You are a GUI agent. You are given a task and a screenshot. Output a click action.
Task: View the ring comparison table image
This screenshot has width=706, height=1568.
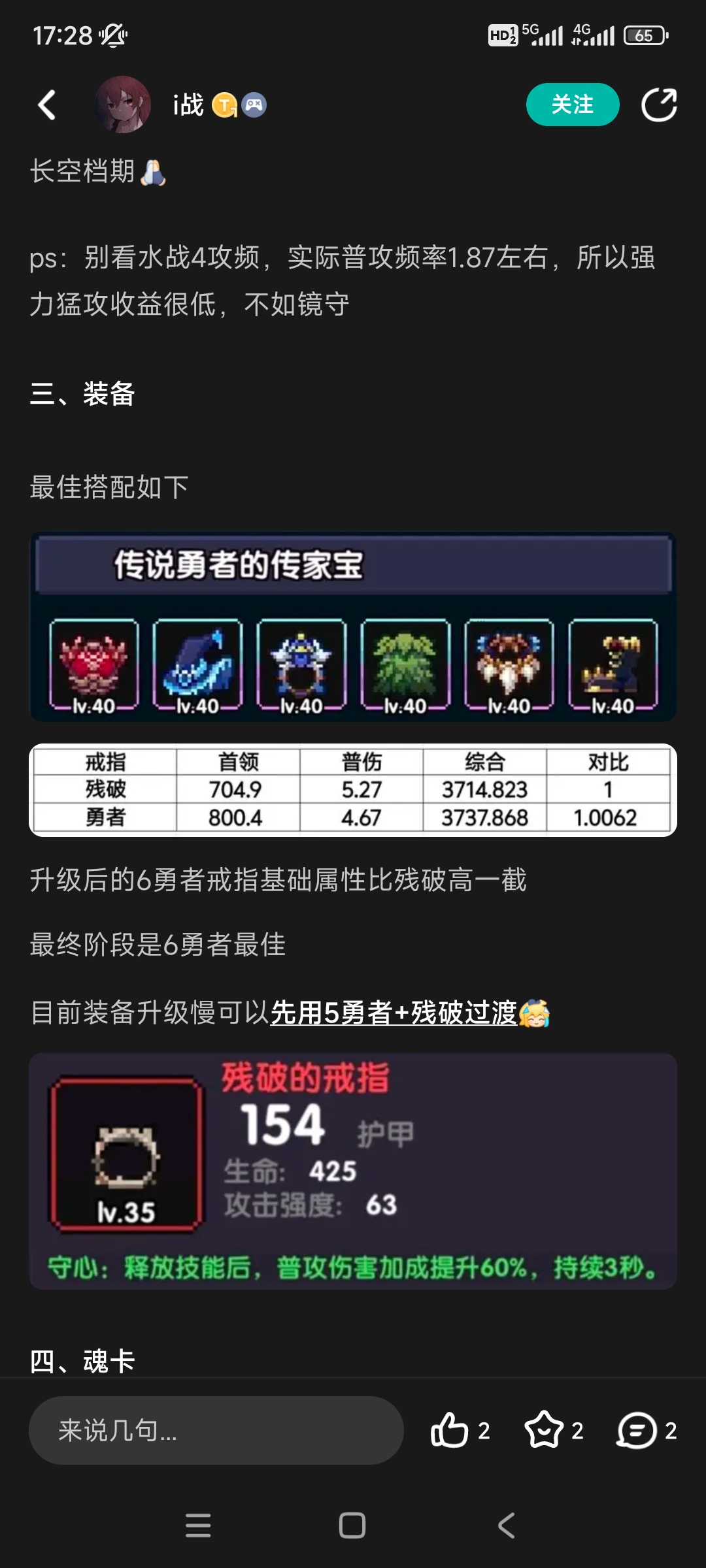pyautogui.click(x=353, y=790)
